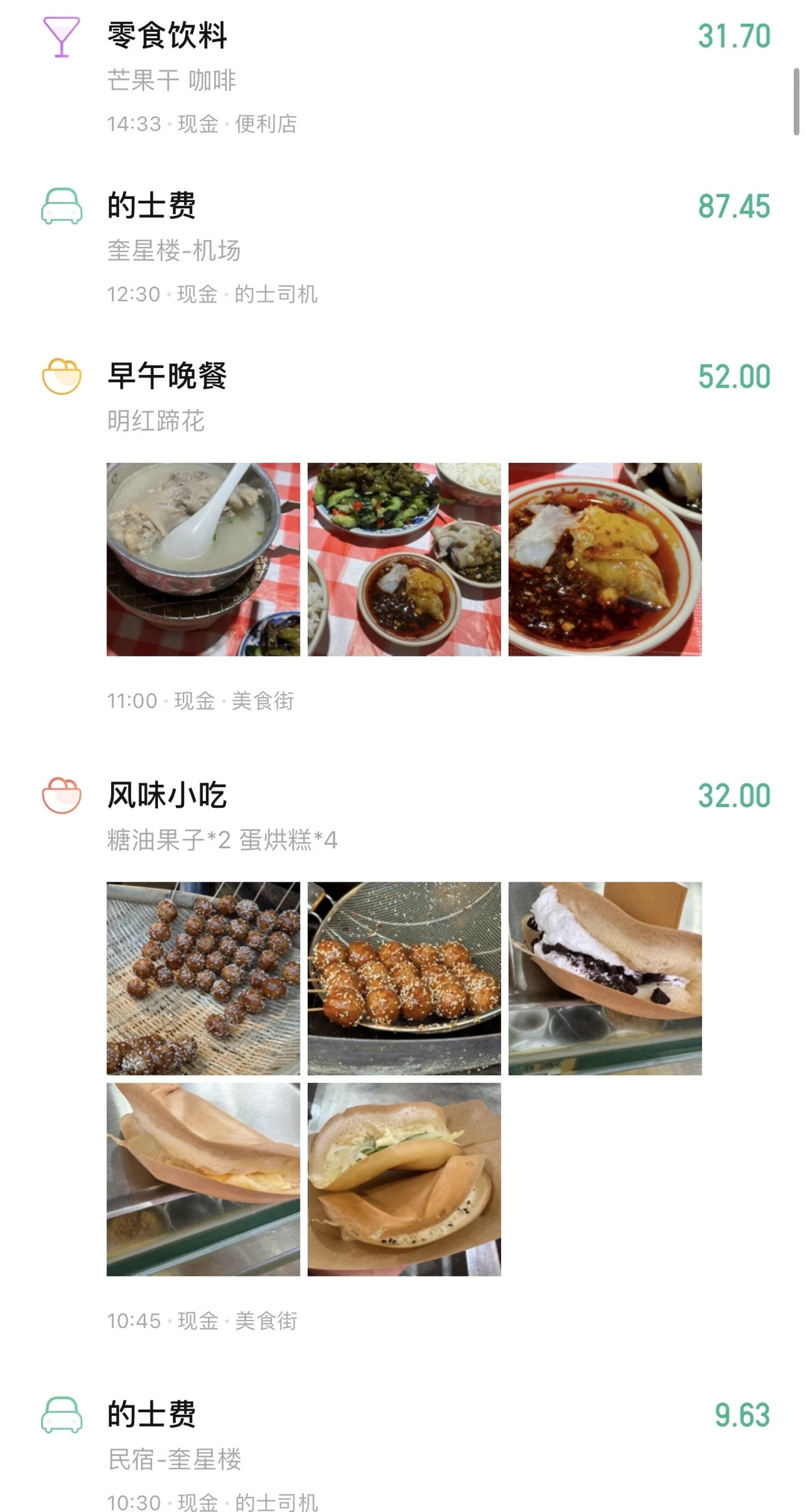
Task: View the single plain egg cake photo
Action: click(x=203, y=1179)
